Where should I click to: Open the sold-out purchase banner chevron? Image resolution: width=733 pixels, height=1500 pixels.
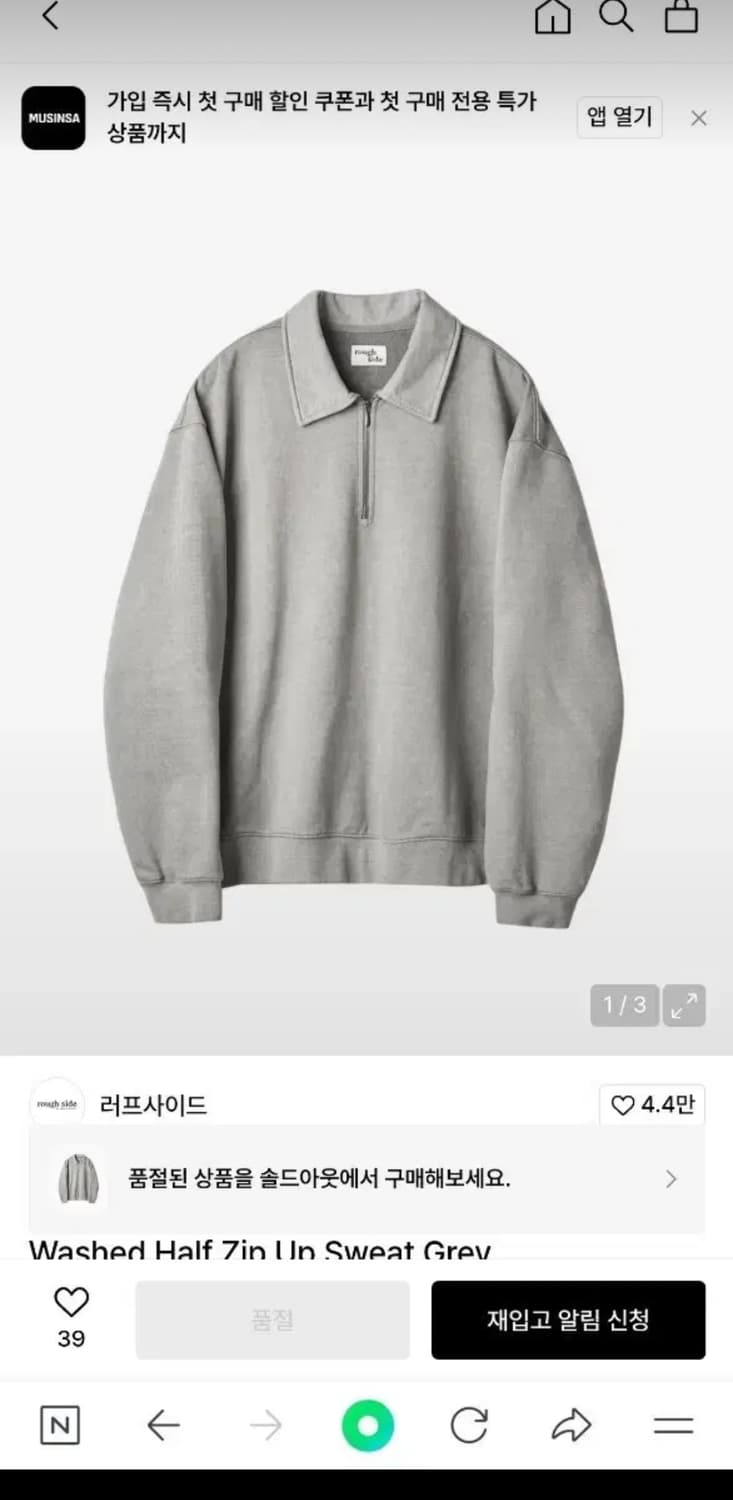[x=670, y=1179]
